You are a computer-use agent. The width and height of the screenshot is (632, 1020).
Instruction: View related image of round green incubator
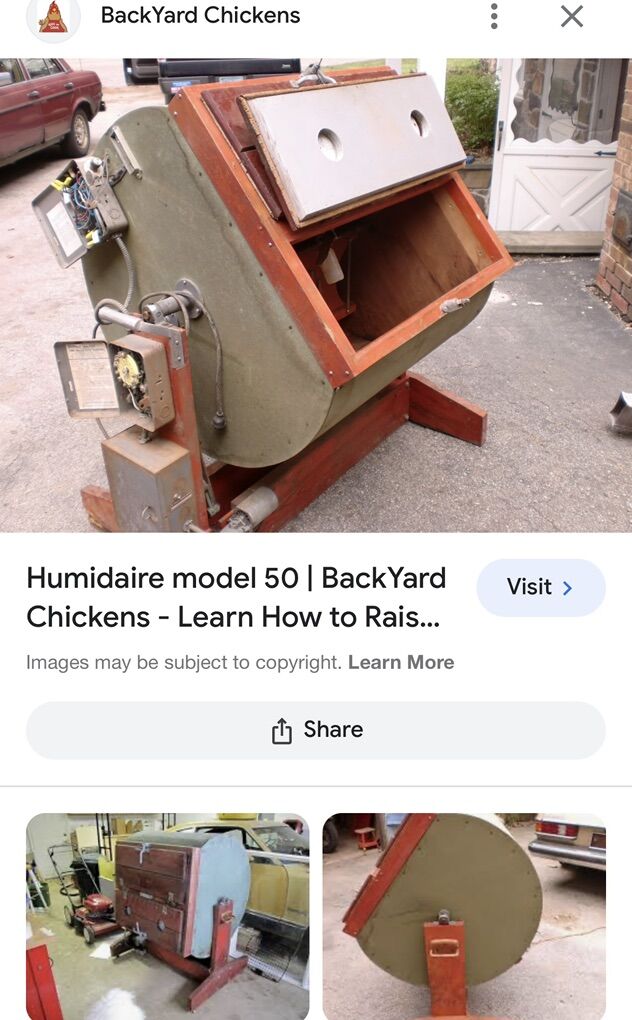click(464, 915)
